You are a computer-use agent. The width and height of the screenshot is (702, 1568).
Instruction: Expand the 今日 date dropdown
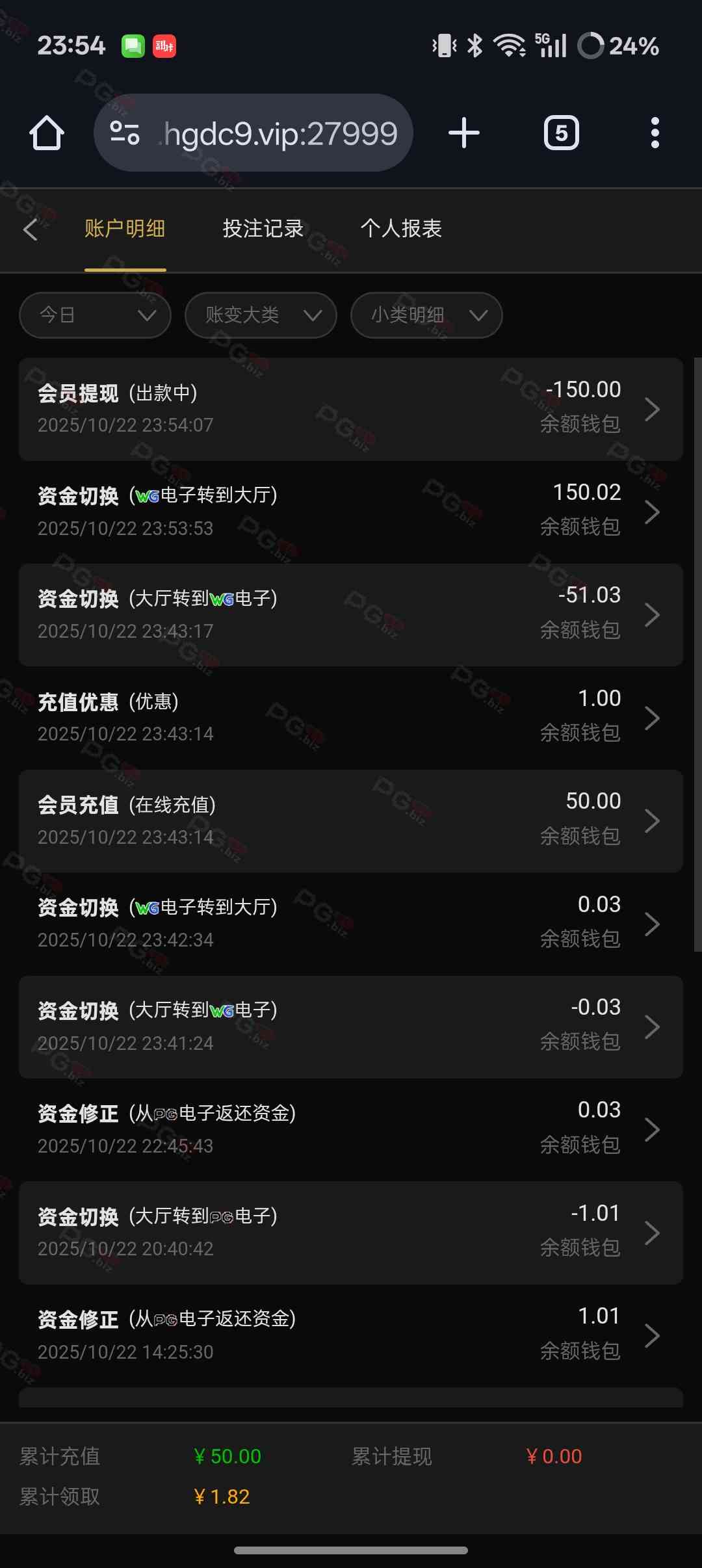coord(96,315)
